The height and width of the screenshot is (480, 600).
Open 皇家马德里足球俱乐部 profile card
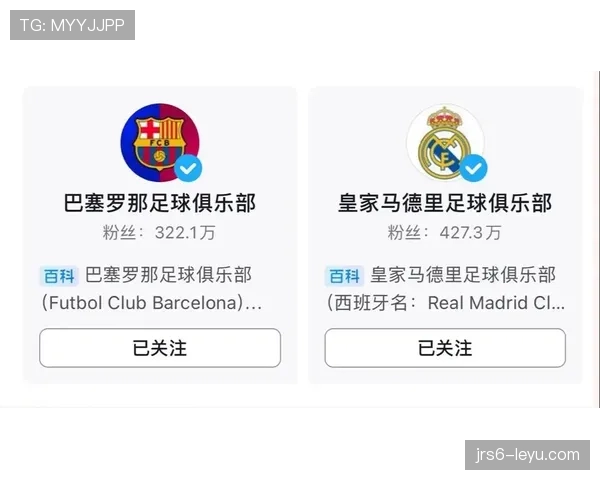point(445,203)
